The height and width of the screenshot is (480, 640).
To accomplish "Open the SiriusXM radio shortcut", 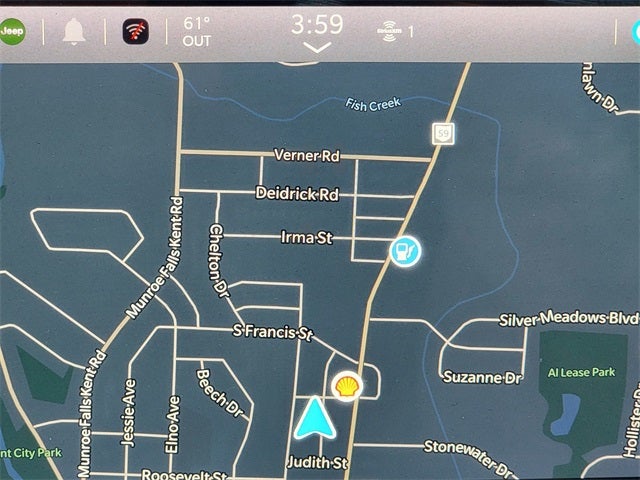I will pos(389,31).
